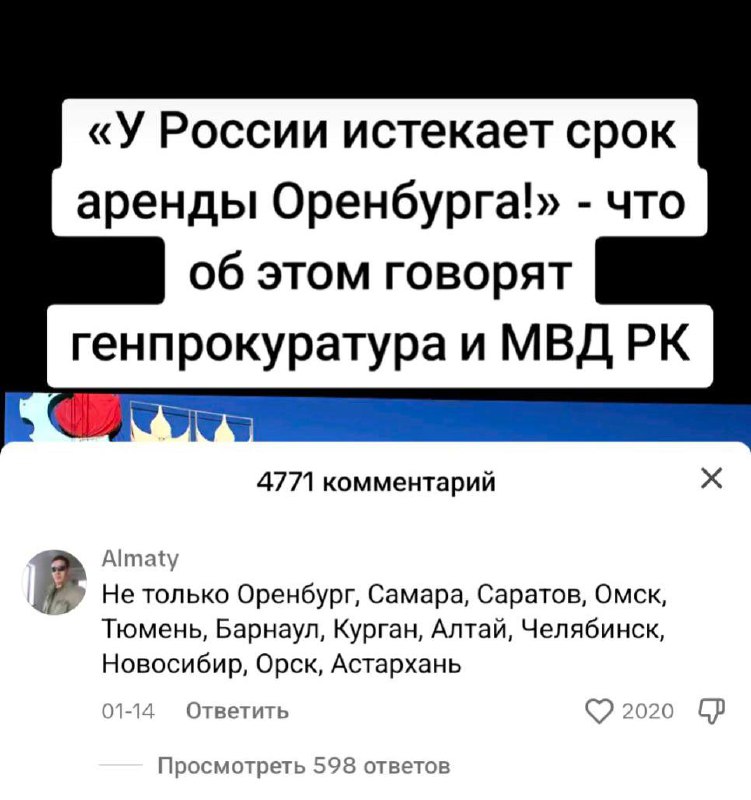Close the comments panel
This screenshot has height=800, width=751.
pos(711,479)
